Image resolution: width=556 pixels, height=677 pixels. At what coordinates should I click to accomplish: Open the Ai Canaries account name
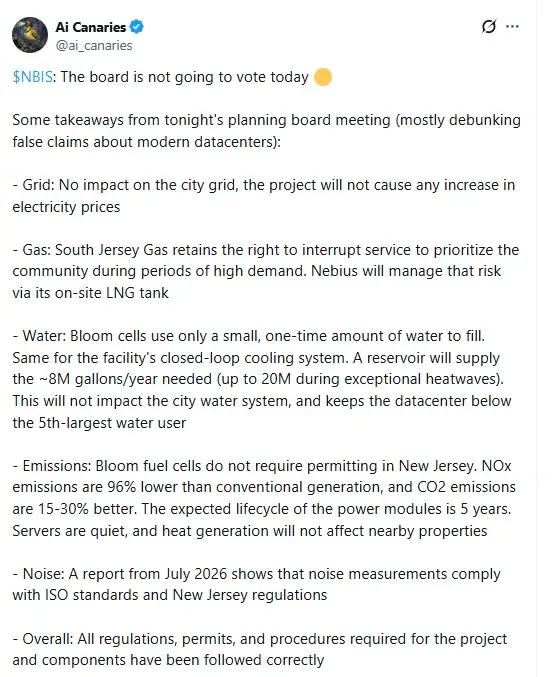(x=91, y=27)
